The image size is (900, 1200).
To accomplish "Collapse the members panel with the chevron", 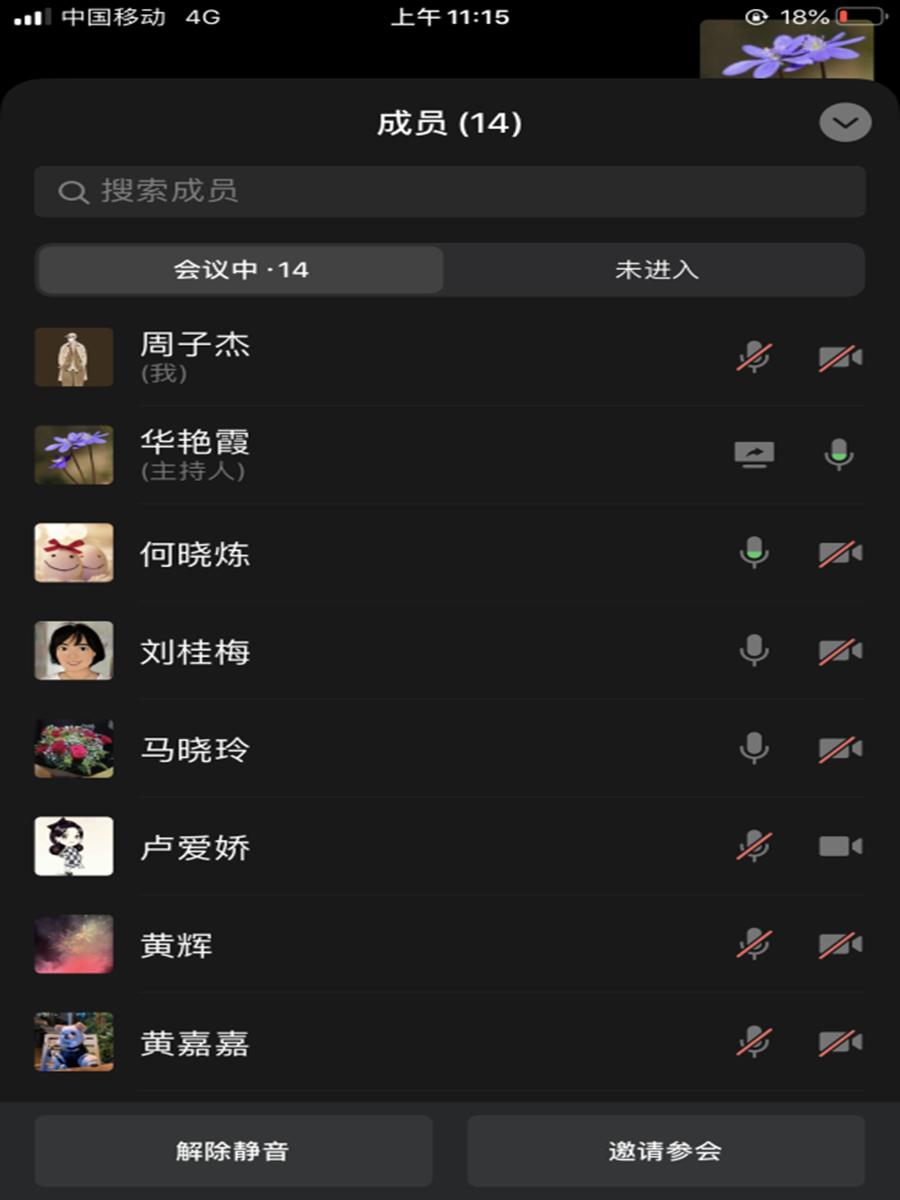I will point(845,123).
